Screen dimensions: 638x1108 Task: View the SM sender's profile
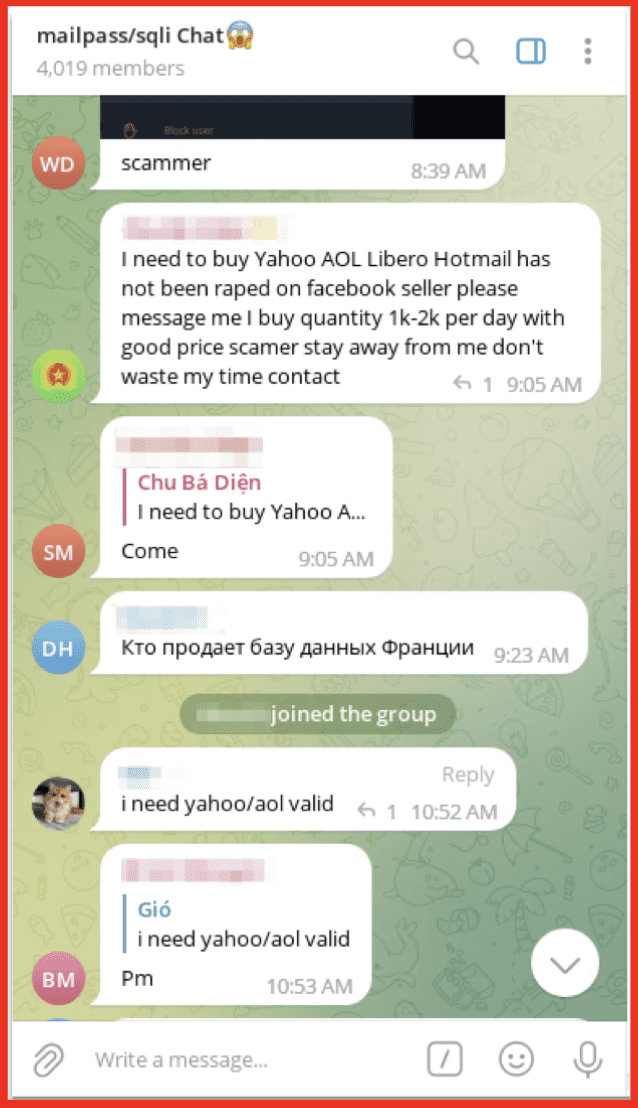pos(58,551)
